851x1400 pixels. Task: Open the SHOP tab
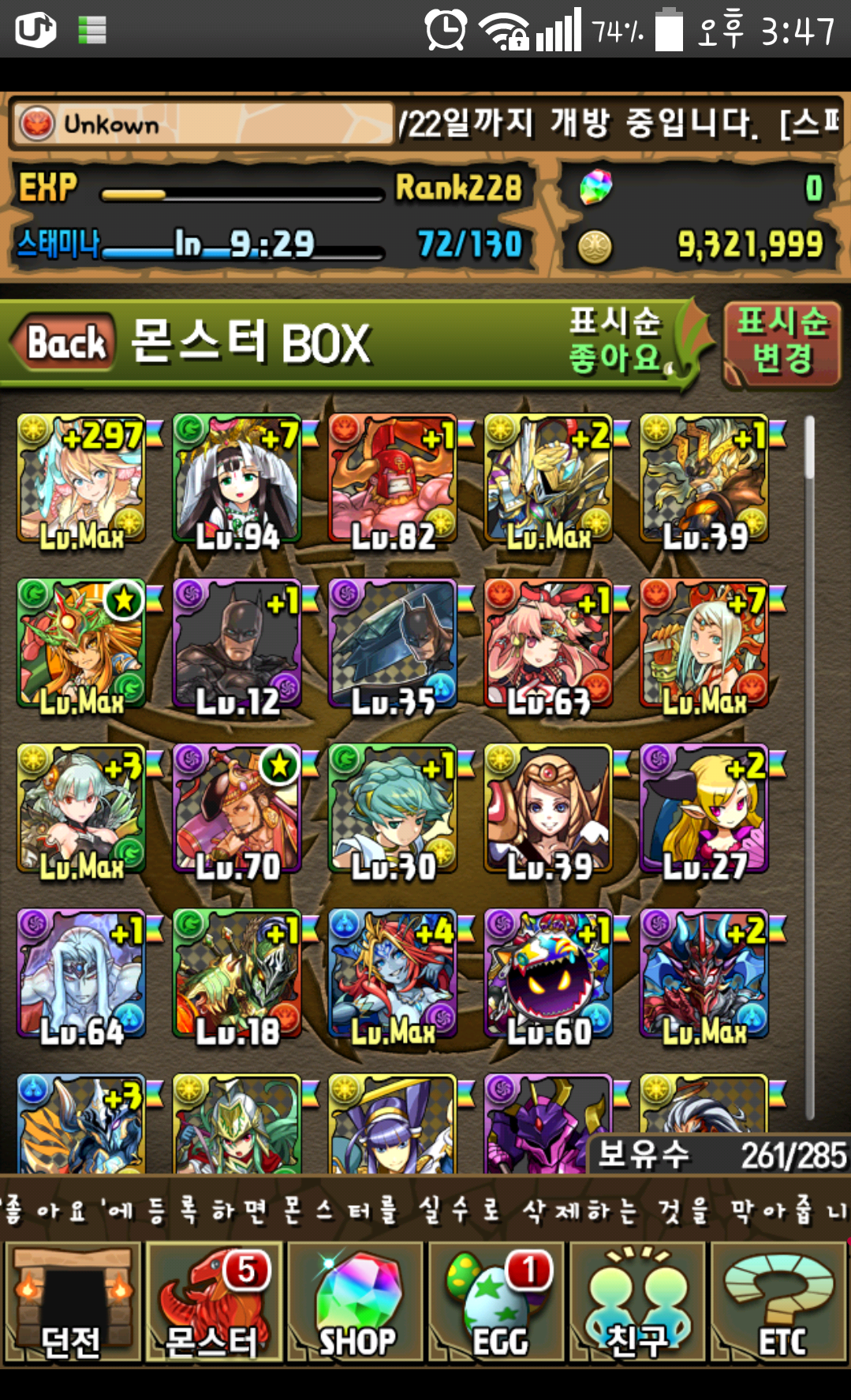point(356,1302)
